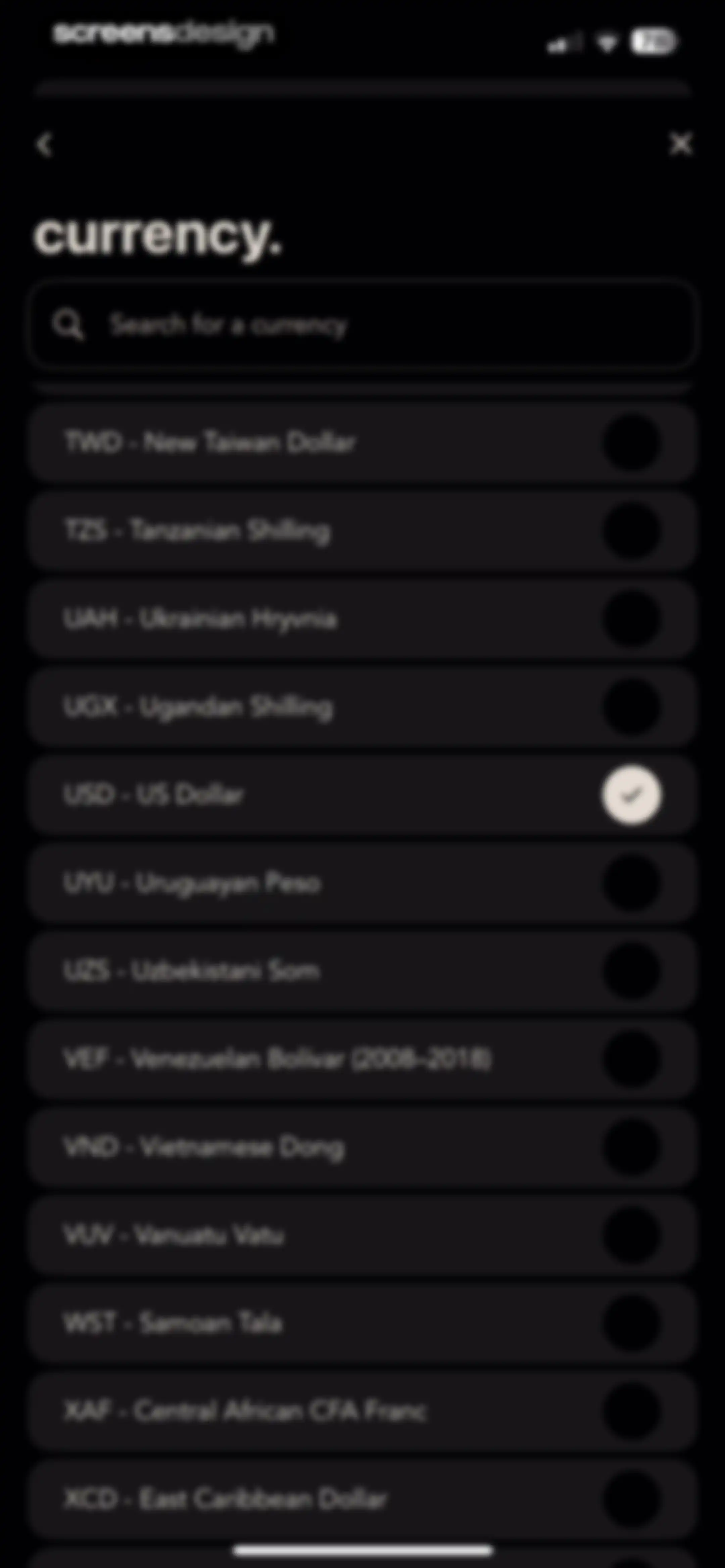Pick UAH - Ukrainian Hryvnia
Screen dimensions: 725x1568
(362, 619)
